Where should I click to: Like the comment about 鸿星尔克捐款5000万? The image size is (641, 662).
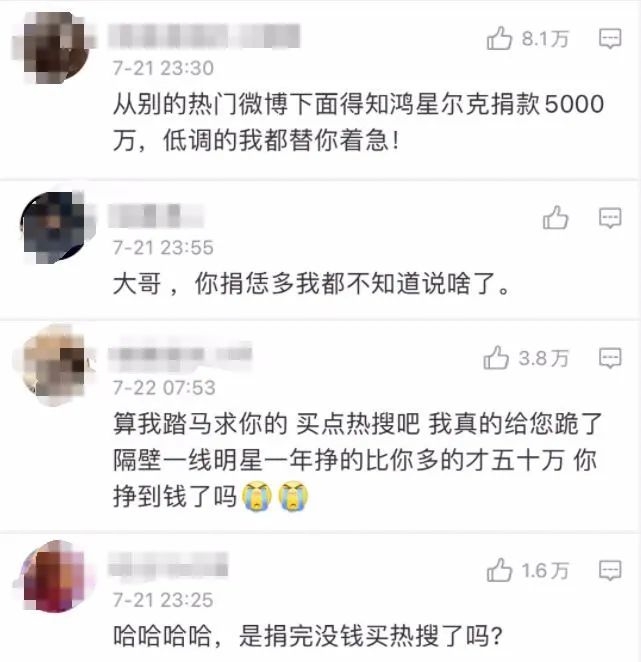500,39
